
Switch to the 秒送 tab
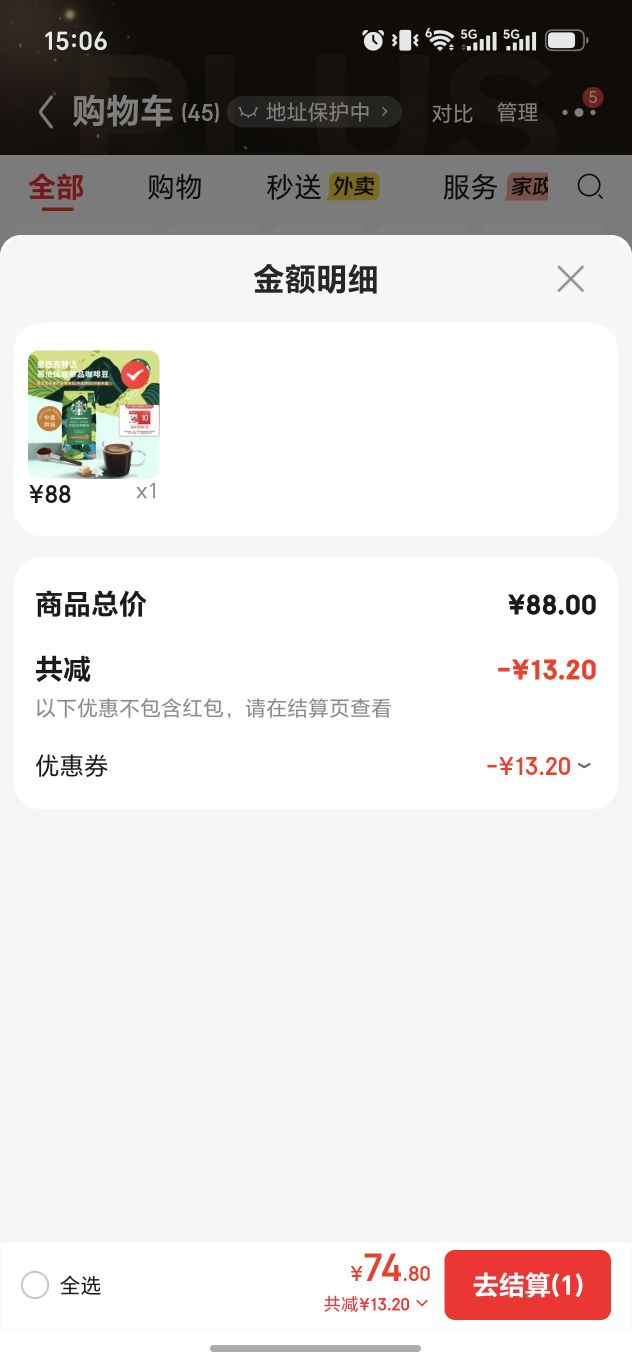(322, 187)
